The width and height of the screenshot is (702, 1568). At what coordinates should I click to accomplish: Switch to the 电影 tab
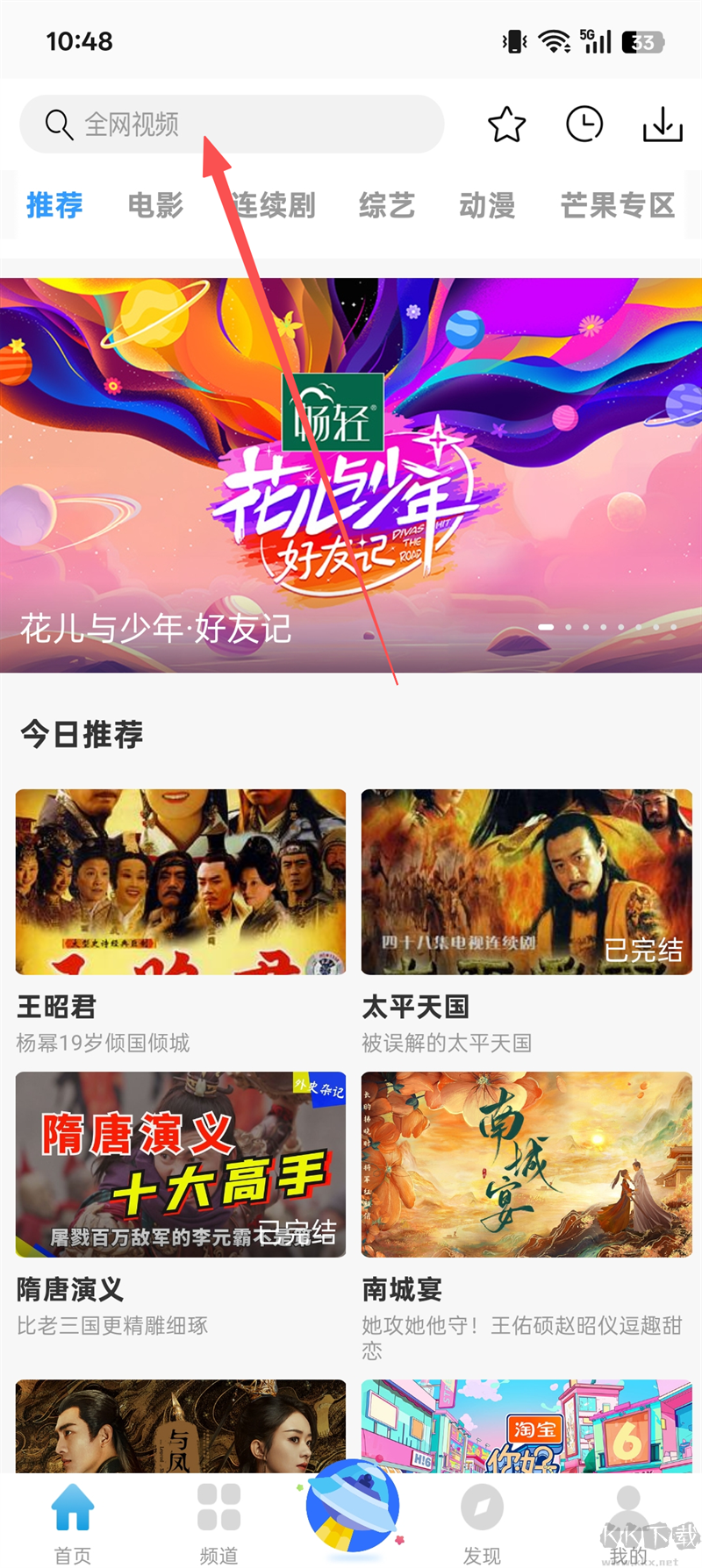[155, 205]
